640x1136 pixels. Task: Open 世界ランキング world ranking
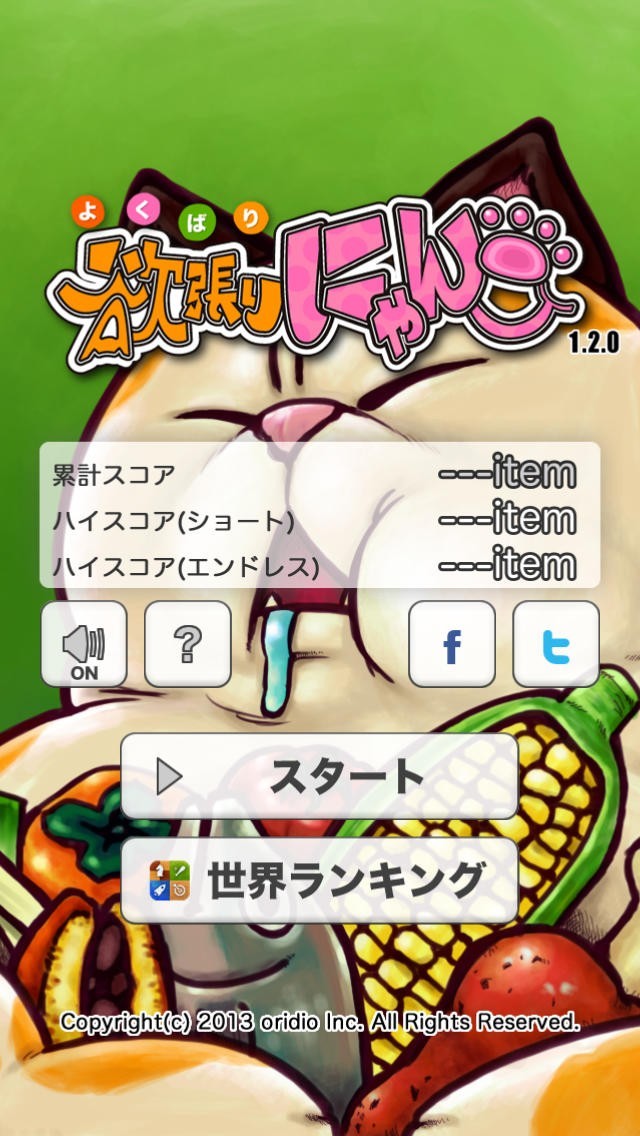point(320,881)
